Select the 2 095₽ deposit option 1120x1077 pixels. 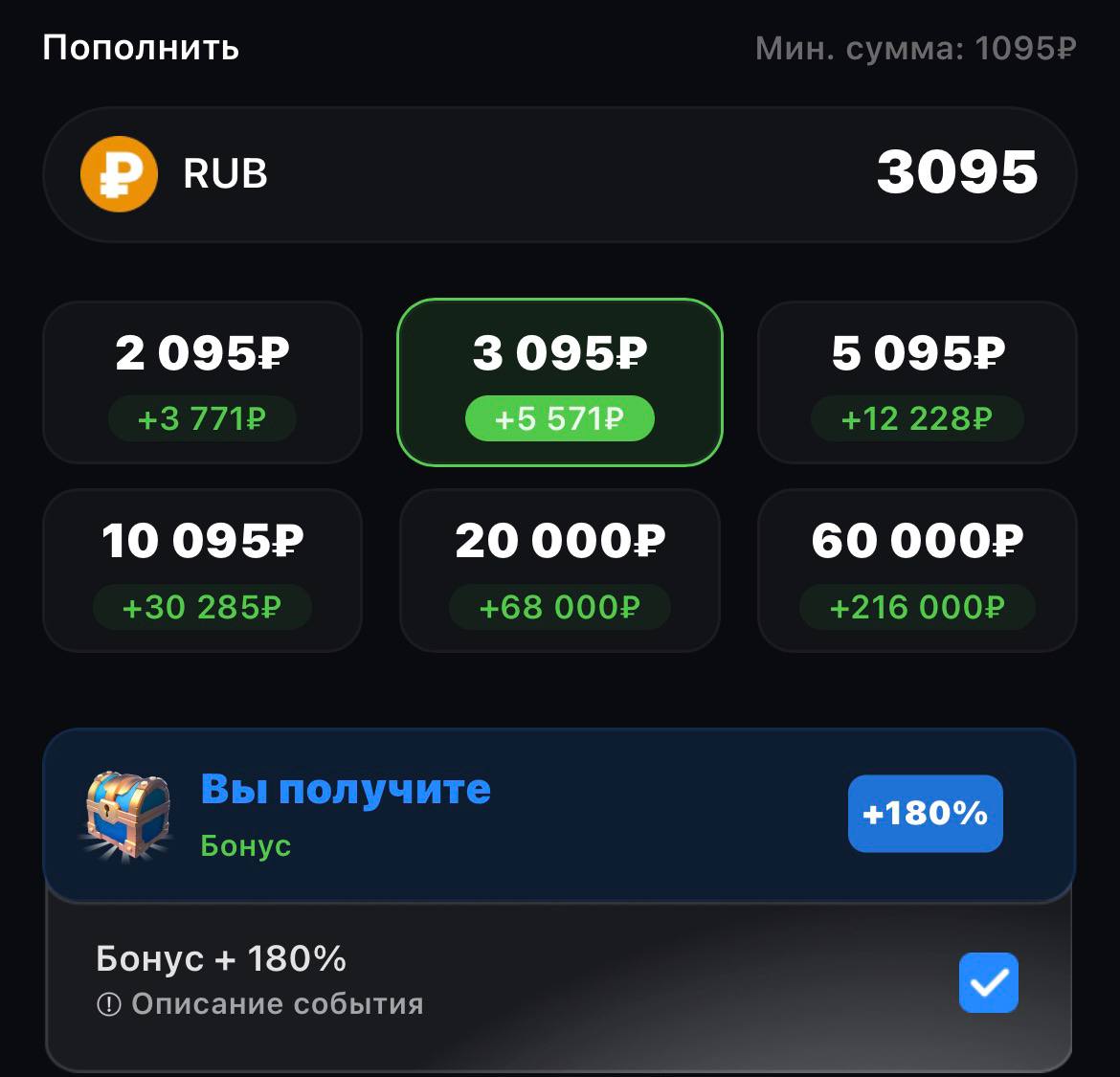pyautogui.click(x=202, y=382)
